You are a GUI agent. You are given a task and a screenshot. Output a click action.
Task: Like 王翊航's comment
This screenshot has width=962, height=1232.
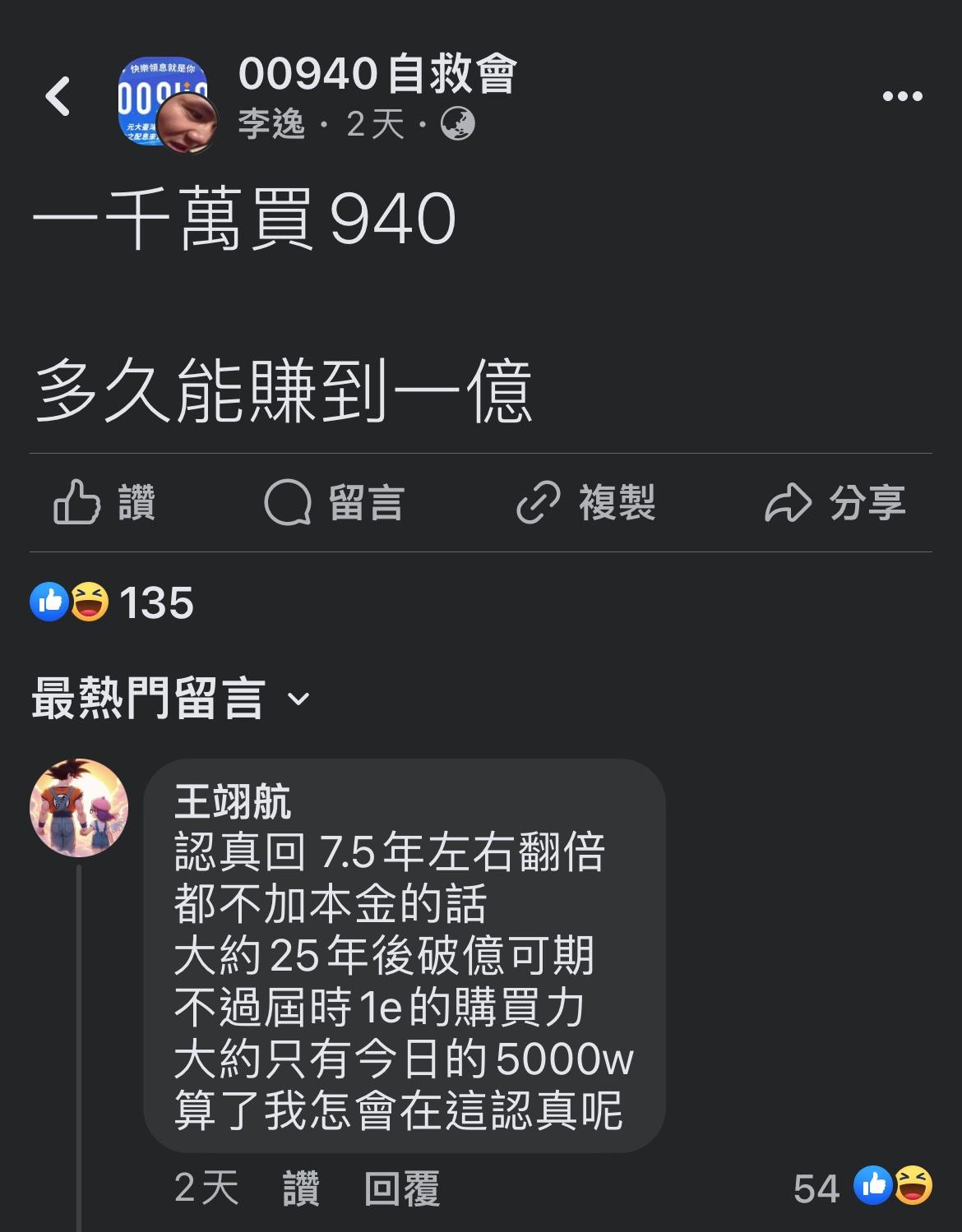tap(300, 1188)
